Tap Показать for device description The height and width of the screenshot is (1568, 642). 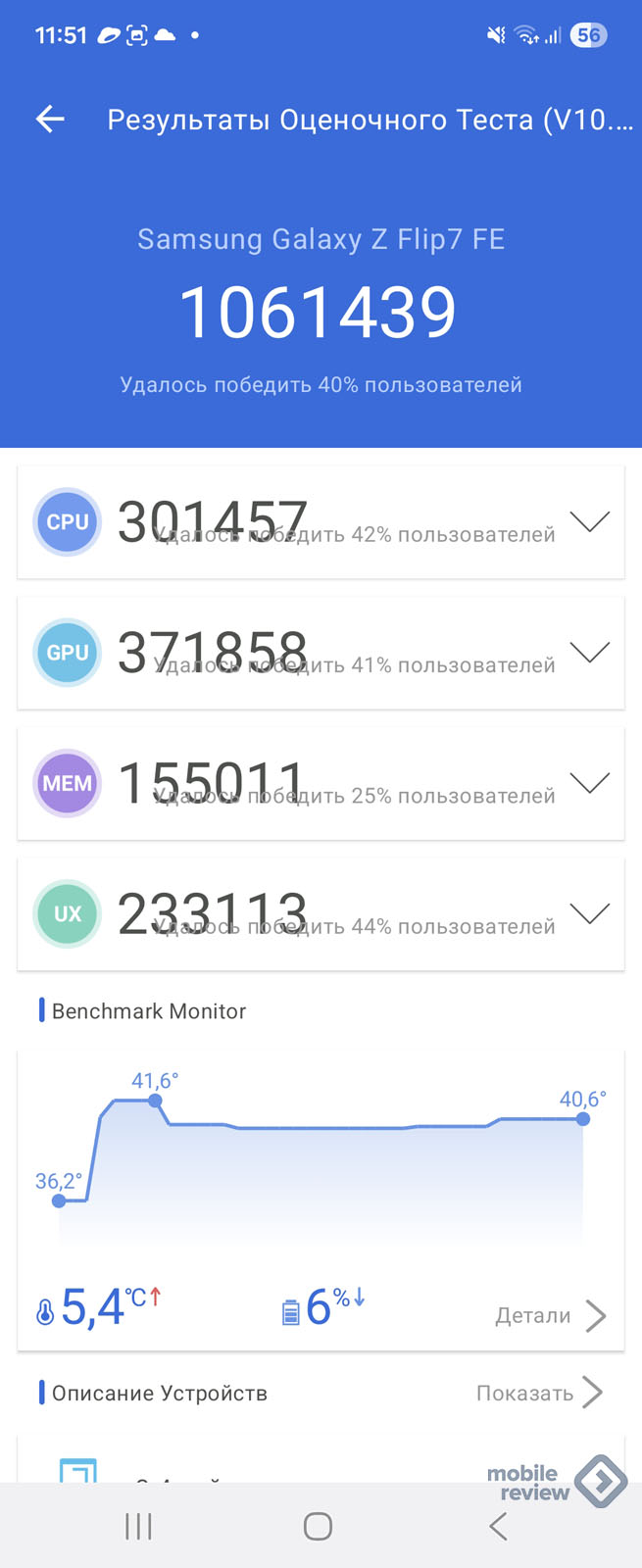[538, 1393]
